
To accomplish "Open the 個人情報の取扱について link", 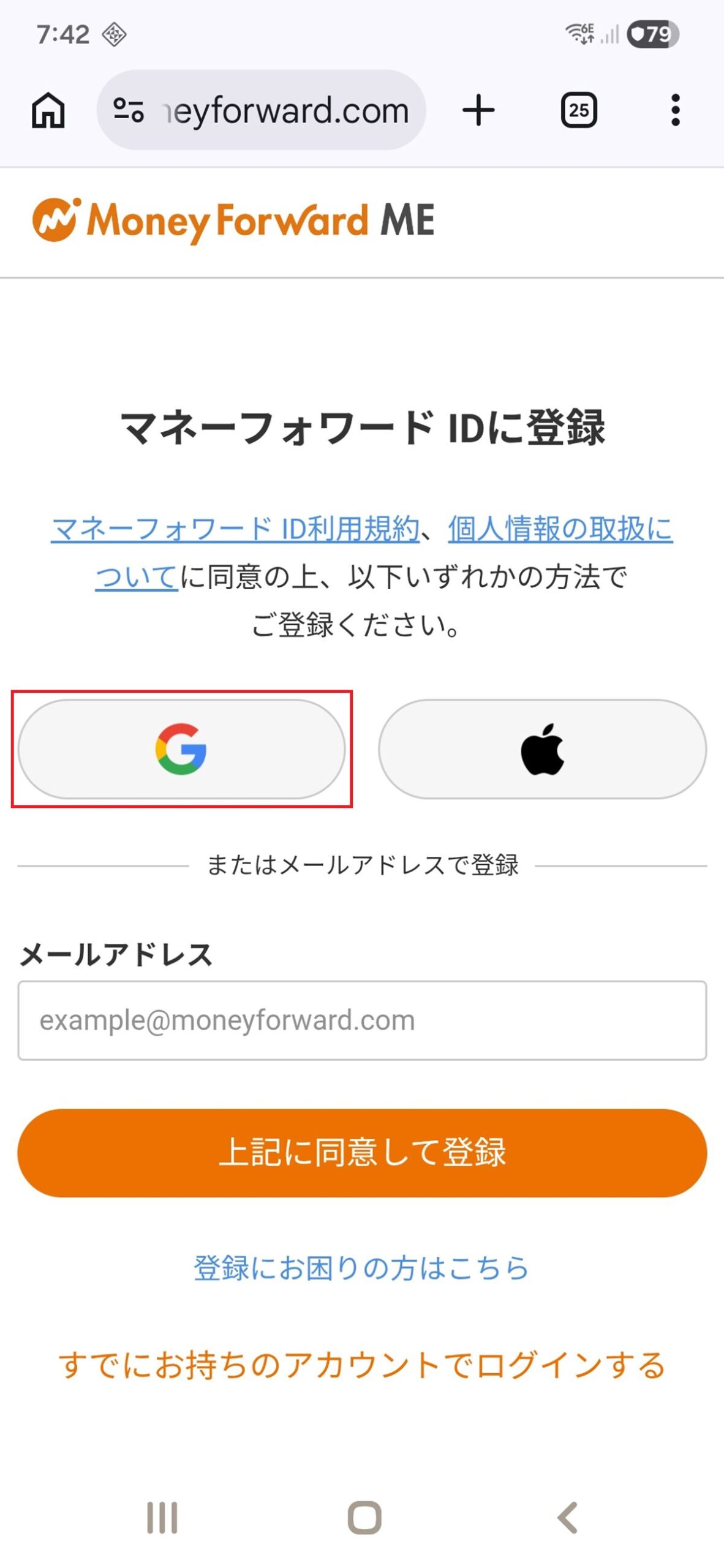I will 560,529.
